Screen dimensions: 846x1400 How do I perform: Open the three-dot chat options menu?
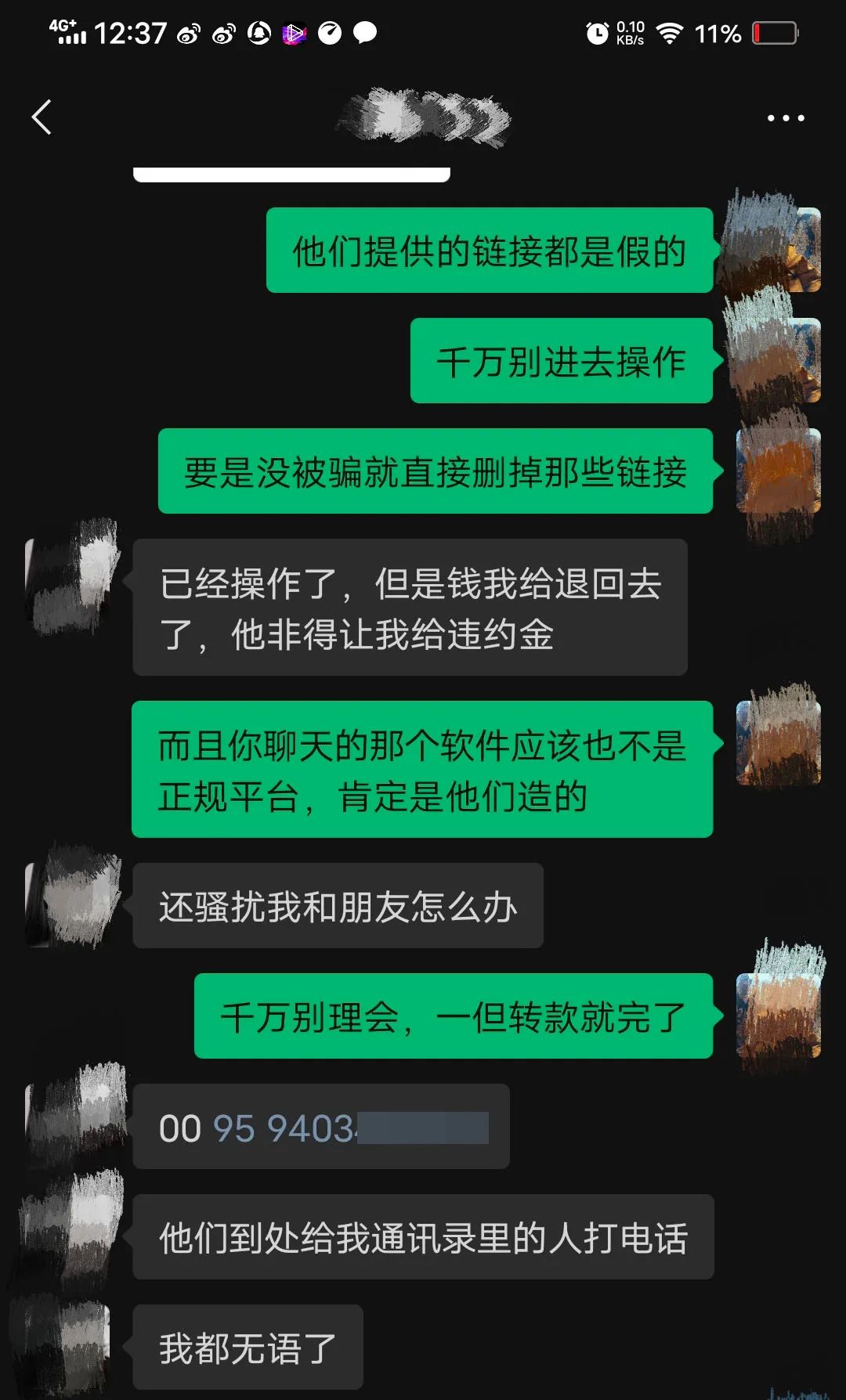click(x=785, y=118)
